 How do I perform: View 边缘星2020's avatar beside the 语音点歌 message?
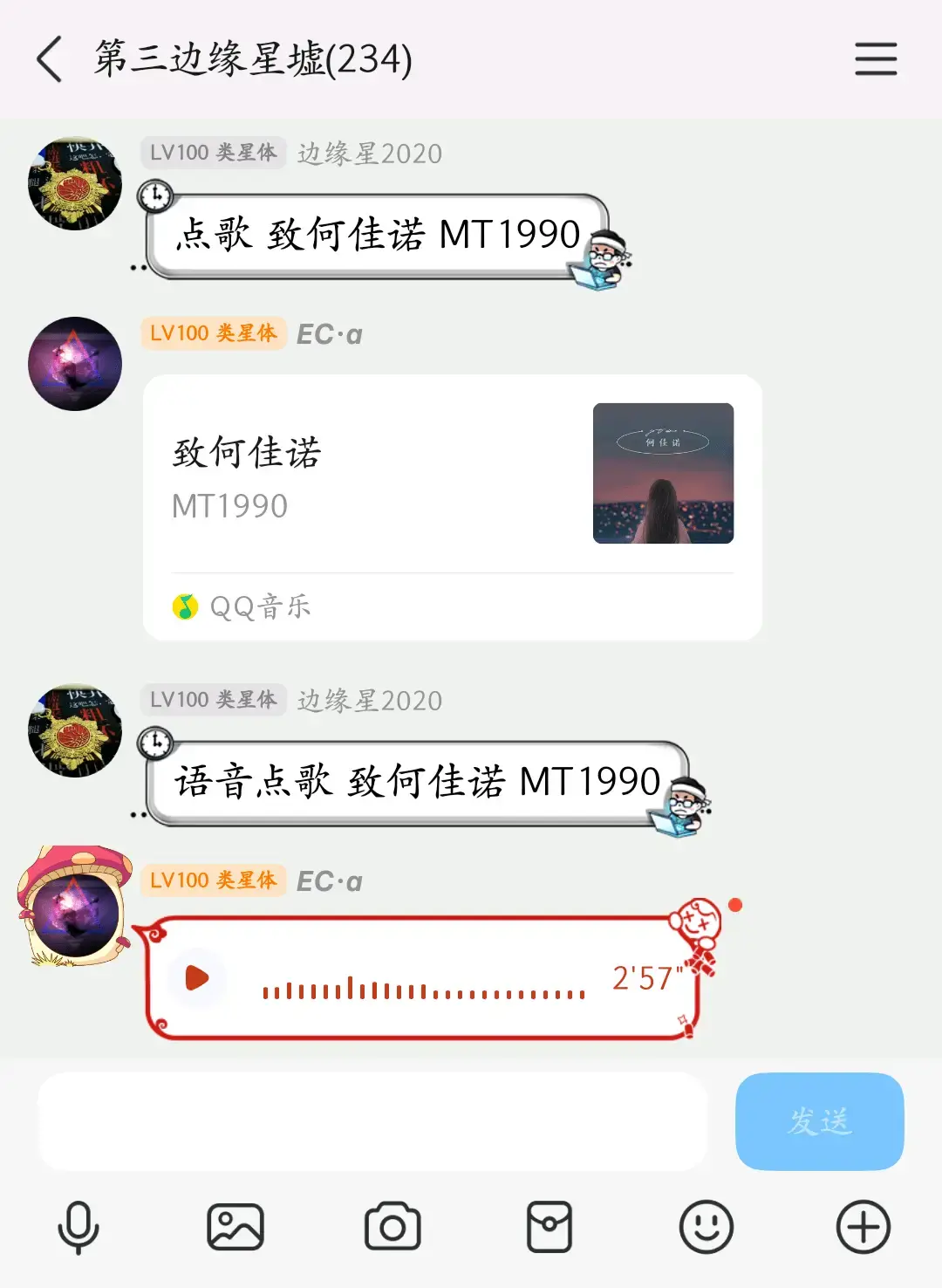pos(75,730)
